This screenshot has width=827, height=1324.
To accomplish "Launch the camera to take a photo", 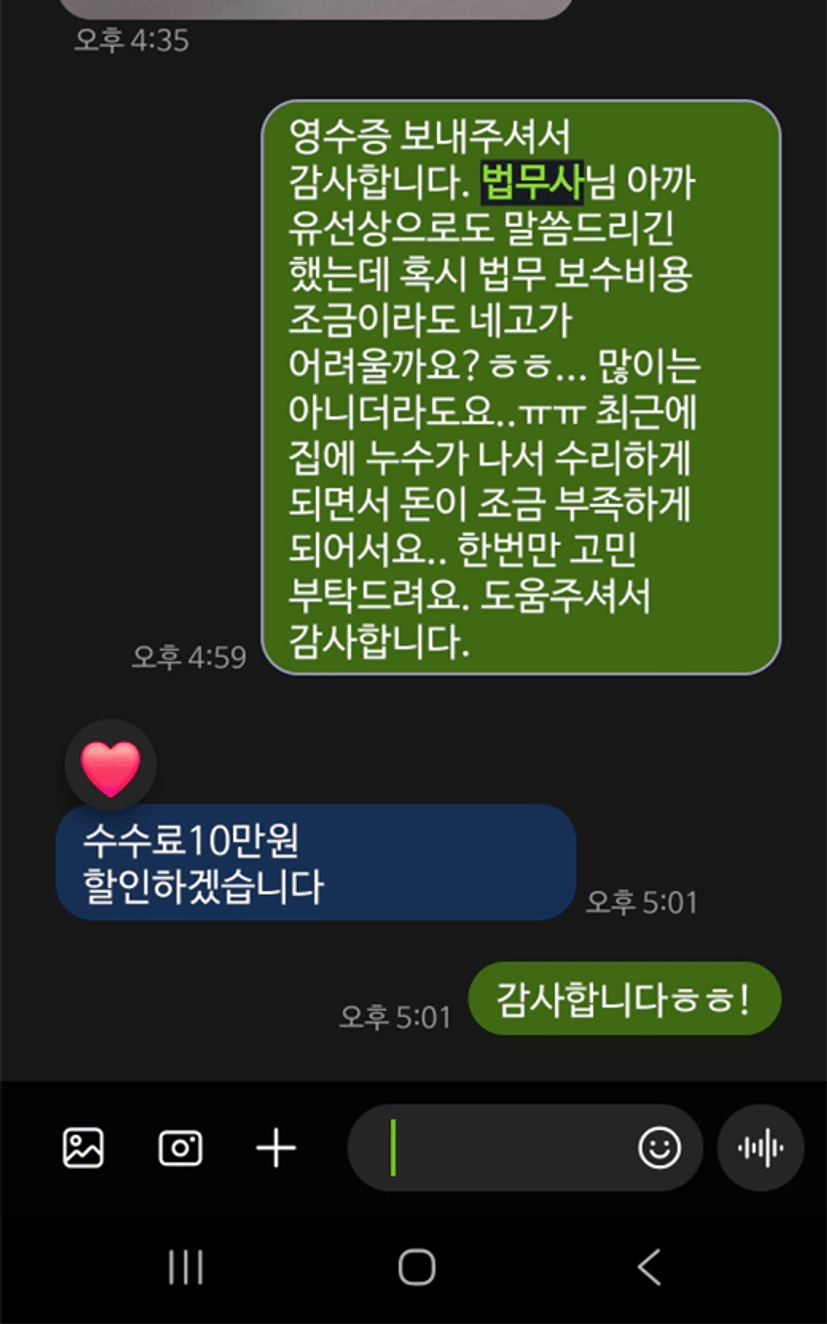I will pyautogui.click(x=180, y=1147).
